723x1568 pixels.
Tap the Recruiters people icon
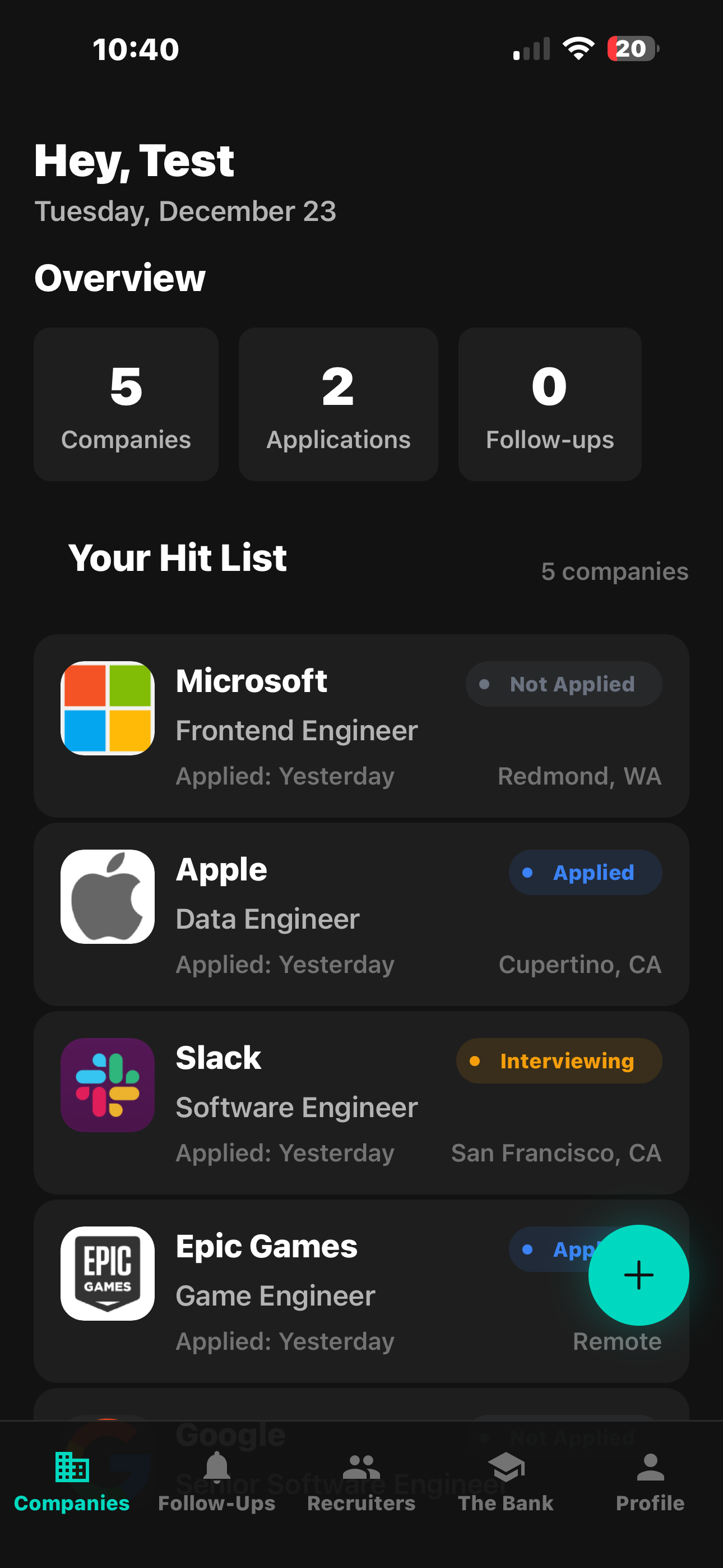click(361, 1466)
